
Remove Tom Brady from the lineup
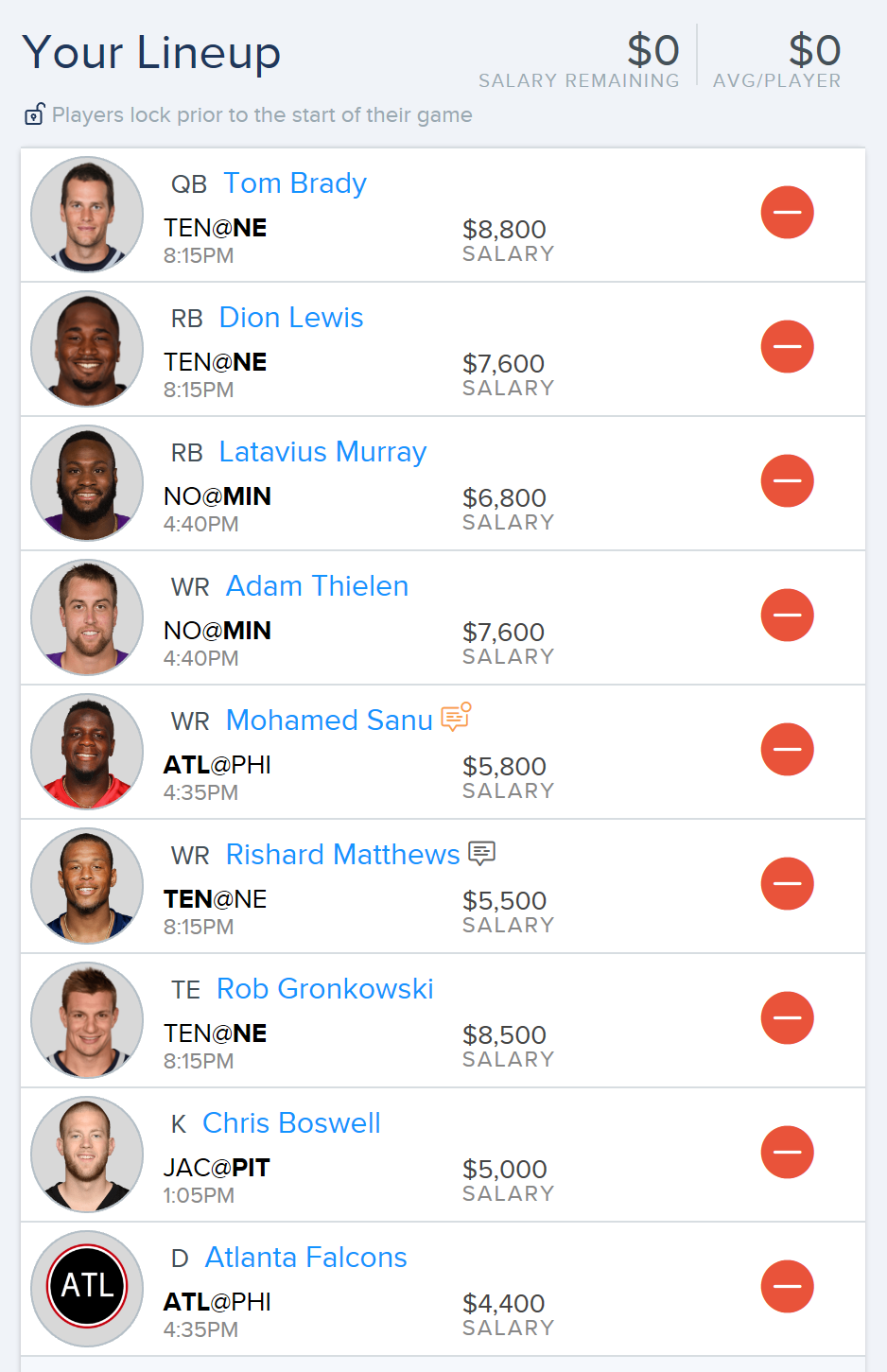787,213
